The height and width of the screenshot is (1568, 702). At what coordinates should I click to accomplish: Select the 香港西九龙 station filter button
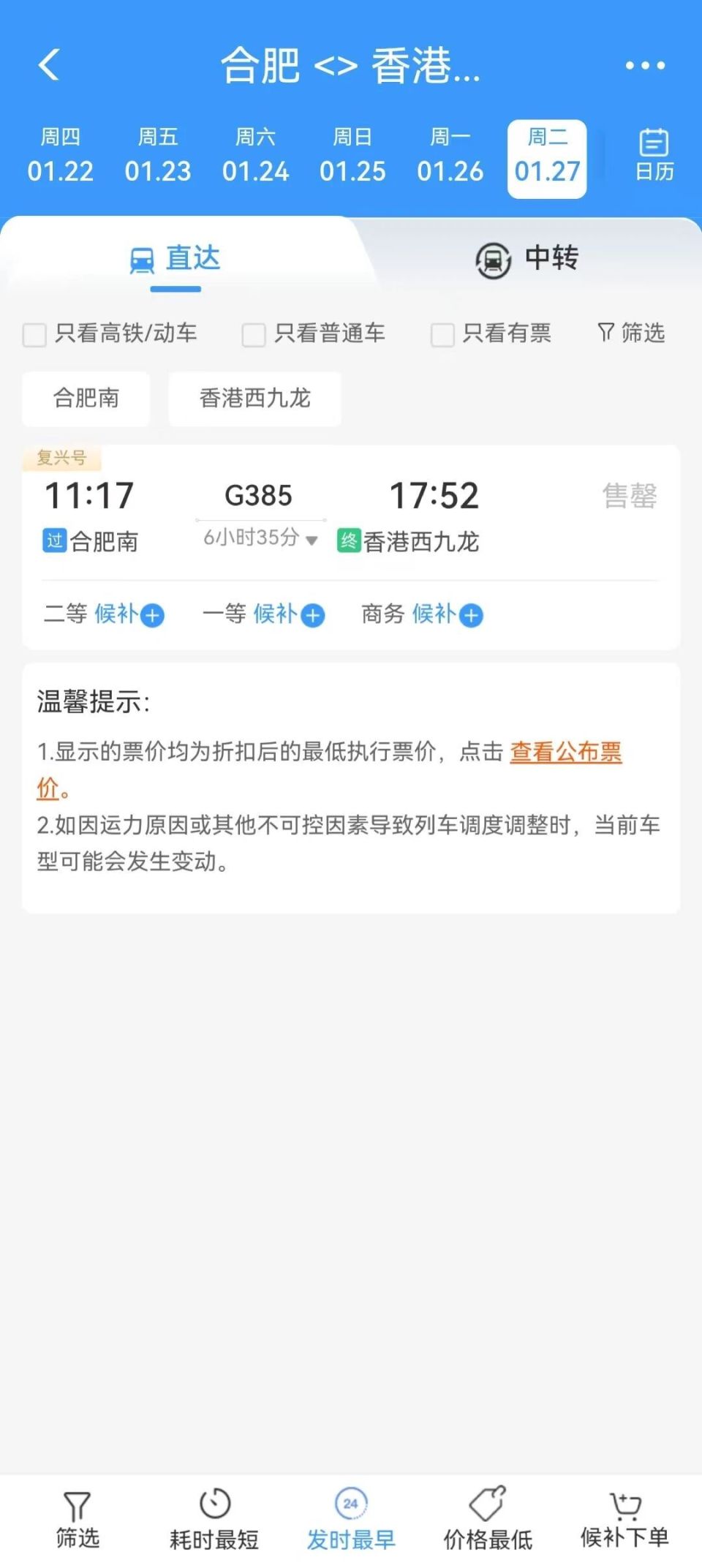tap(254, 399)
